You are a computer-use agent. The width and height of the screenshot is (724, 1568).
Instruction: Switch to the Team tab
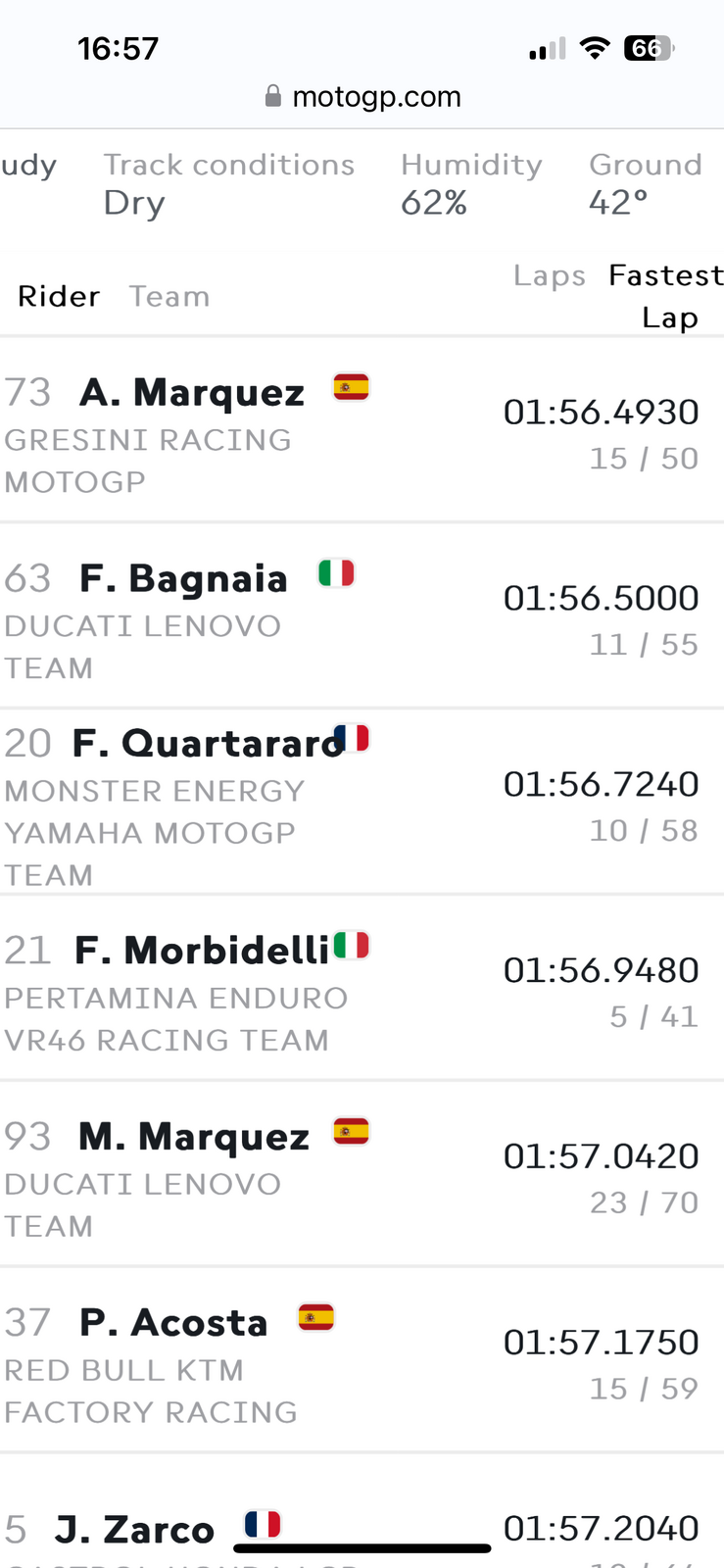pos(169,296)
